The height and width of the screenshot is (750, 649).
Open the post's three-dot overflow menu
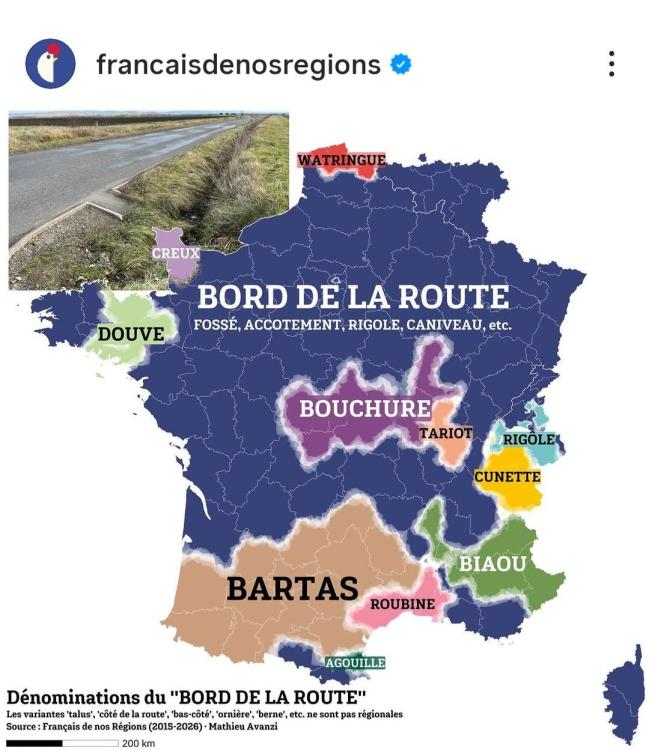[x=611, y=64]
